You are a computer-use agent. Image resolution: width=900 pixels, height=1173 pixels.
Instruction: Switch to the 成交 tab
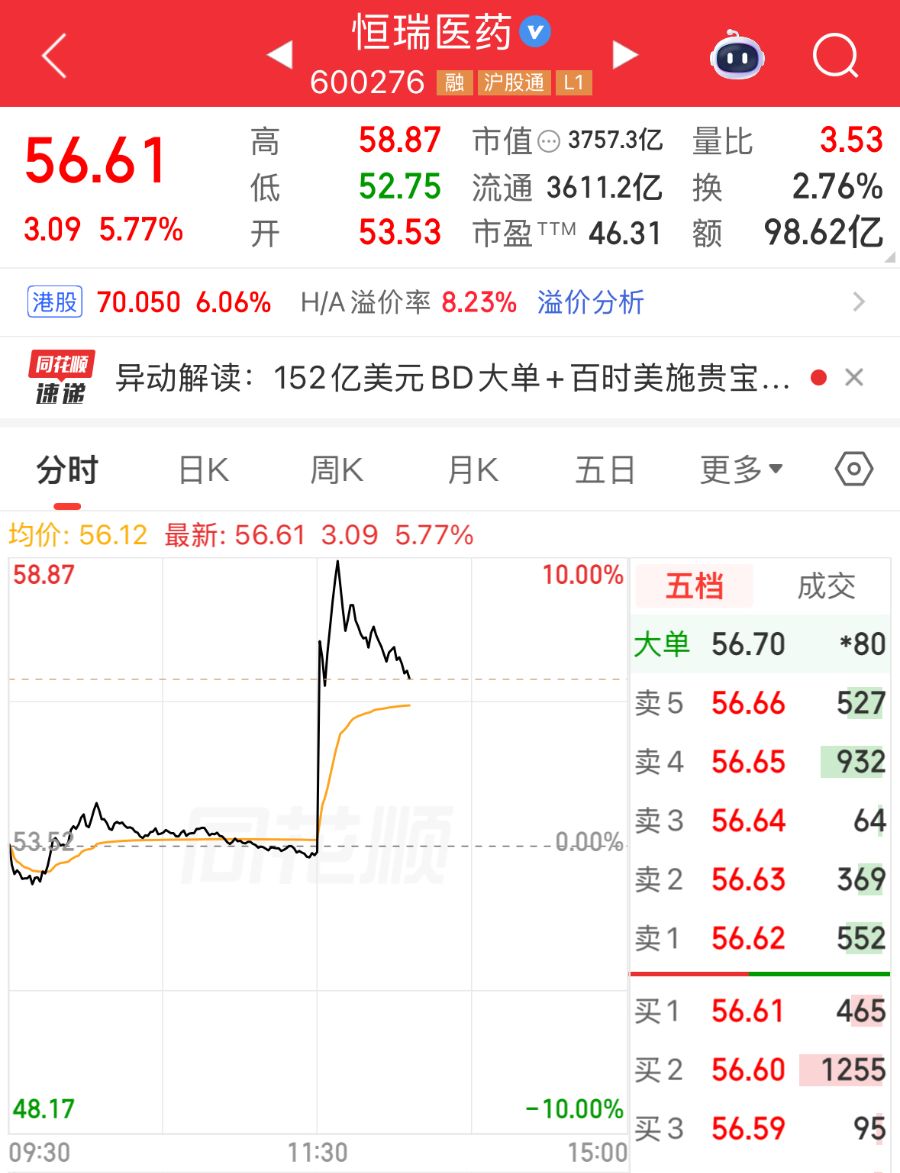(826, 586)
